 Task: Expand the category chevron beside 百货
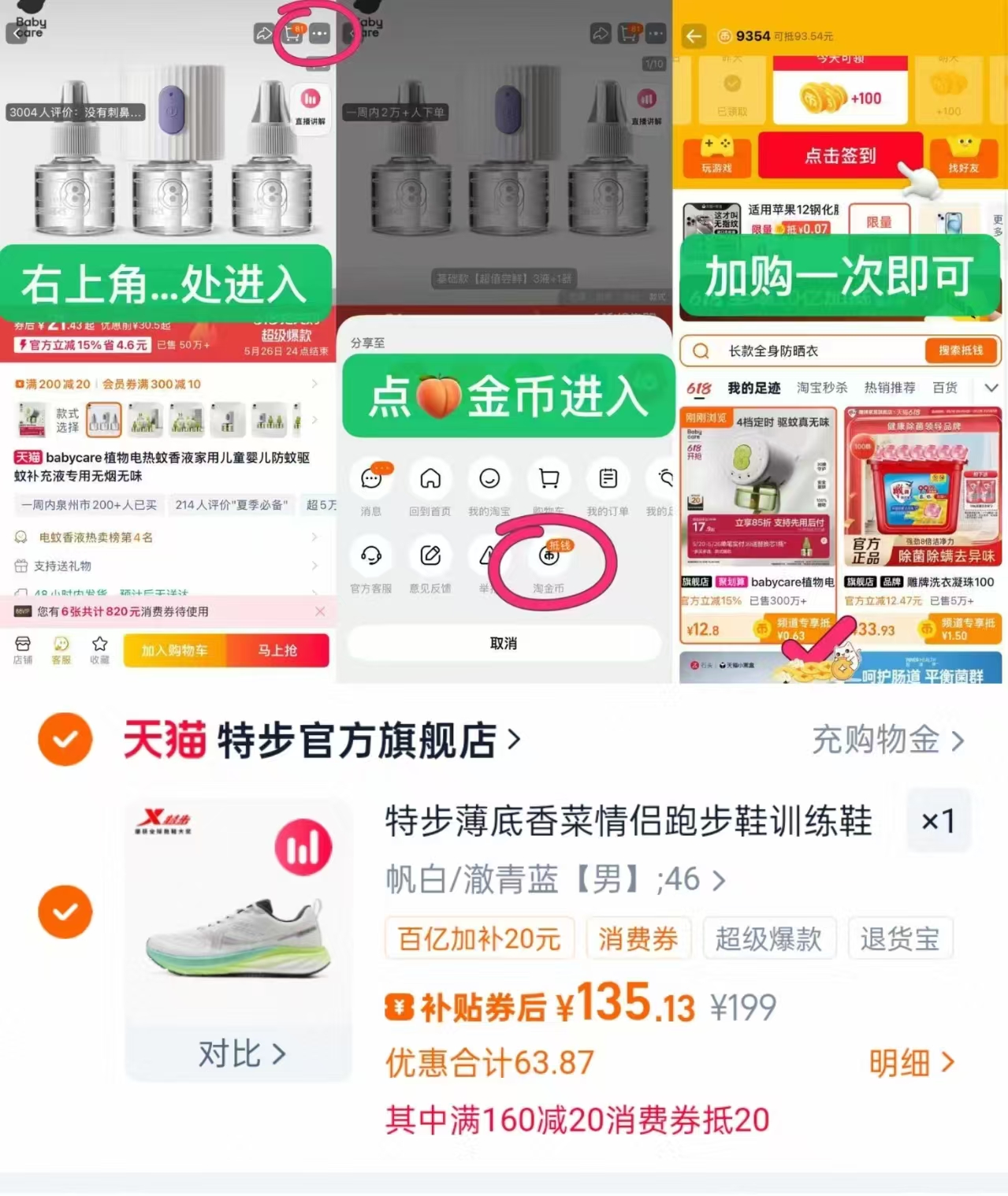tap(991, 388)
